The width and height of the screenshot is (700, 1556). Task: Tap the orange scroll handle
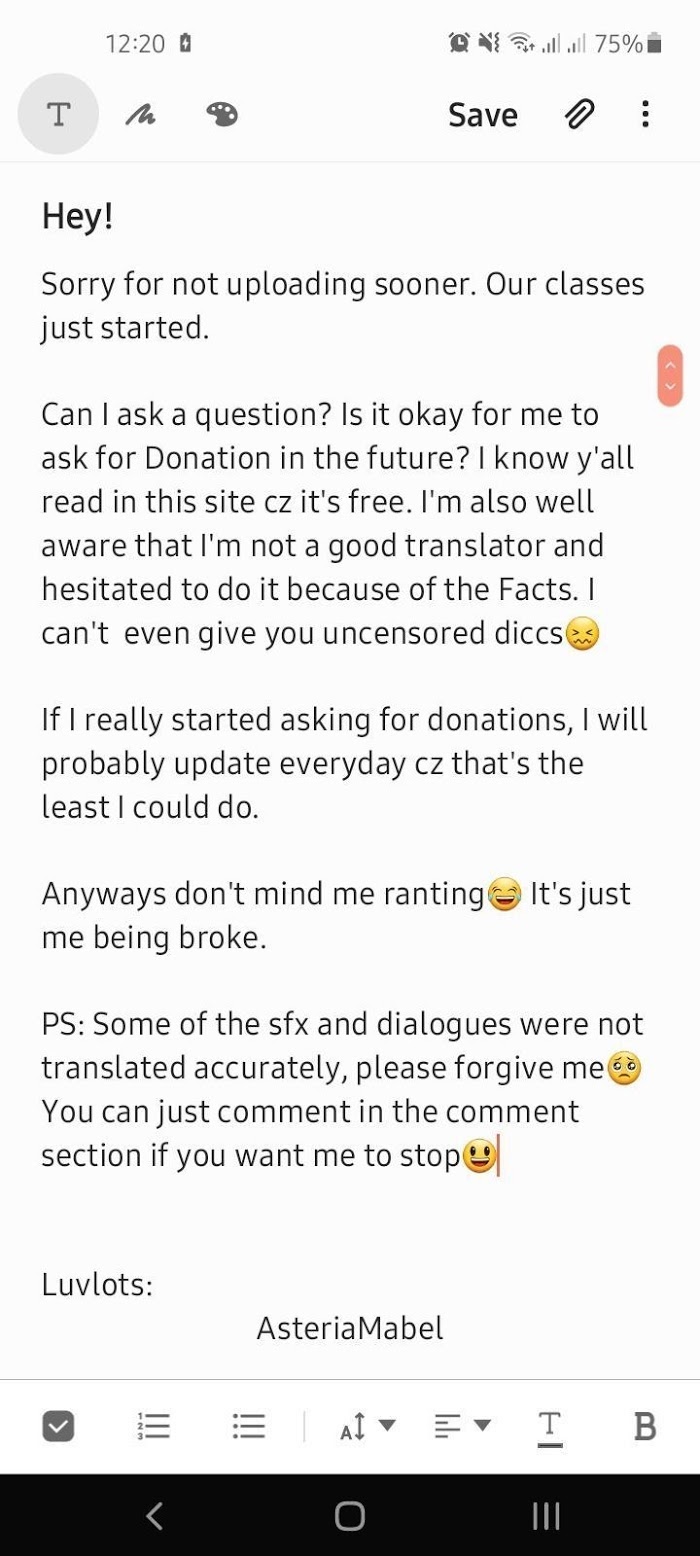pos(670,375)
